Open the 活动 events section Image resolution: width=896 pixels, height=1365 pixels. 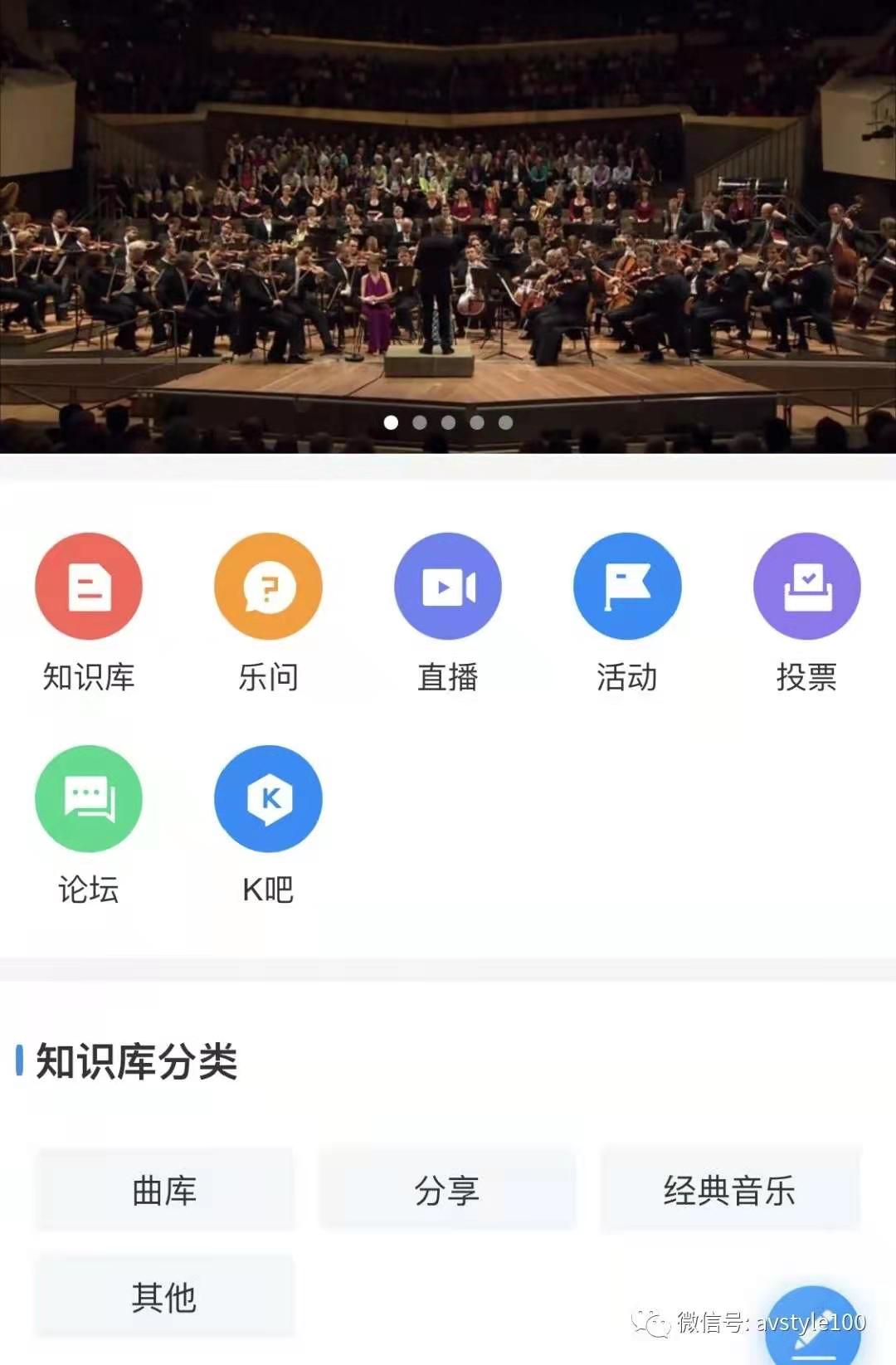(627, 587)
